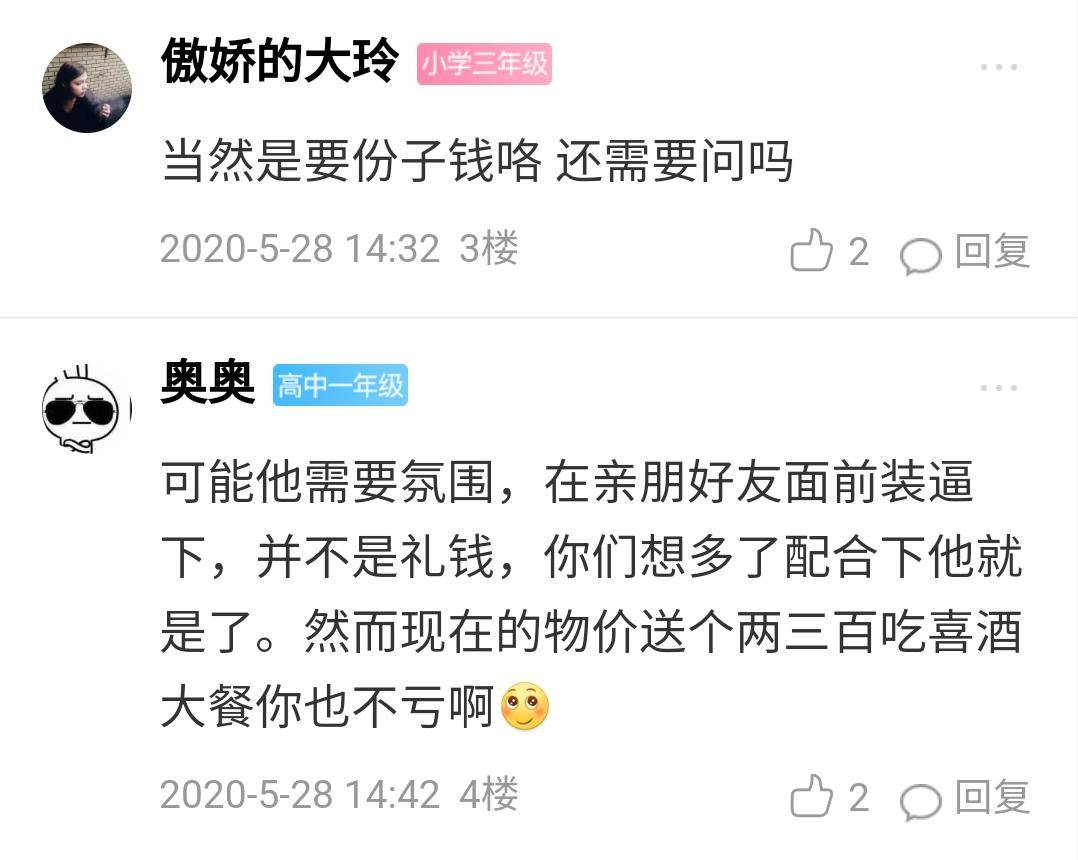Open the overflow menu on 傲娇的大玲's comment
The image size is (1078, 860).
point(997,67)
